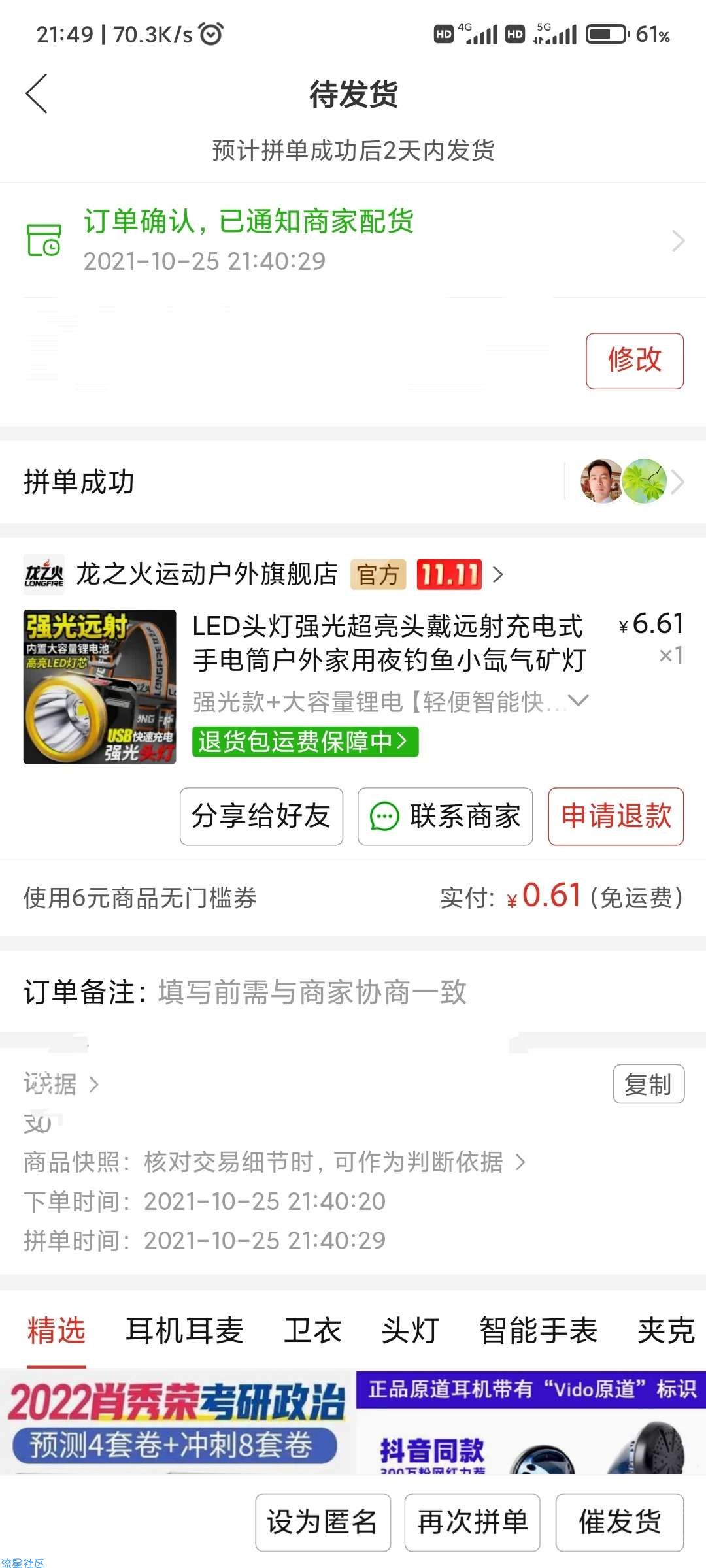Set the order to anonymous with 设为匿名

point(322,1522)
